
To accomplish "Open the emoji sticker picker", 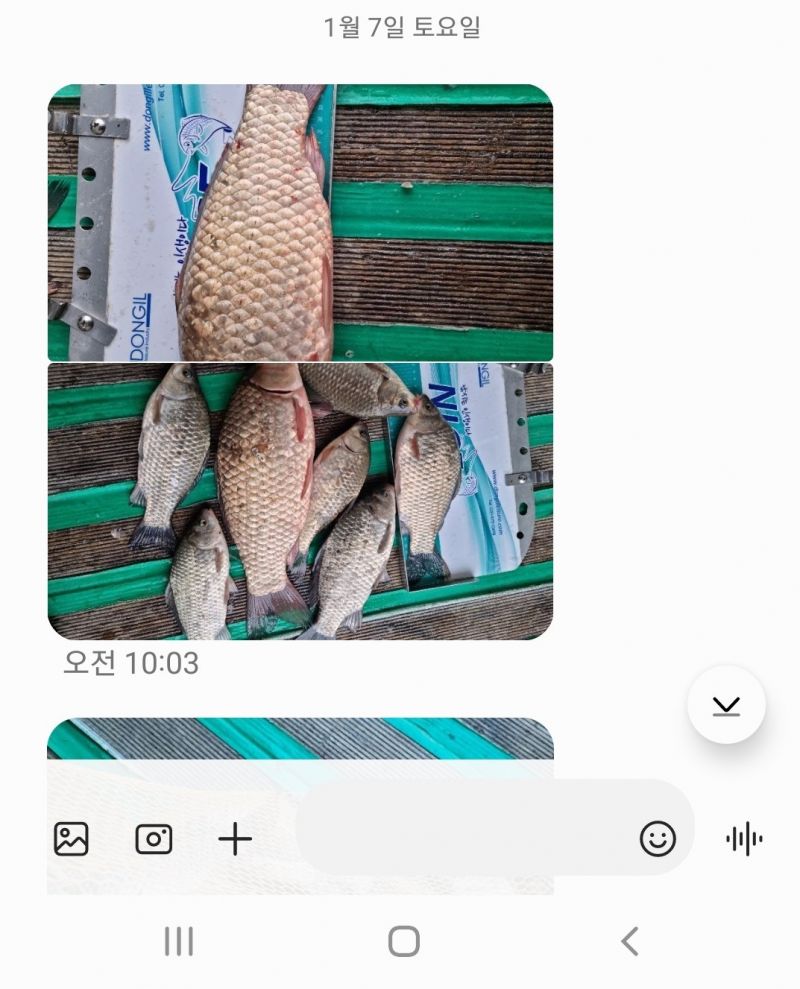I will [x=657, y=838].
